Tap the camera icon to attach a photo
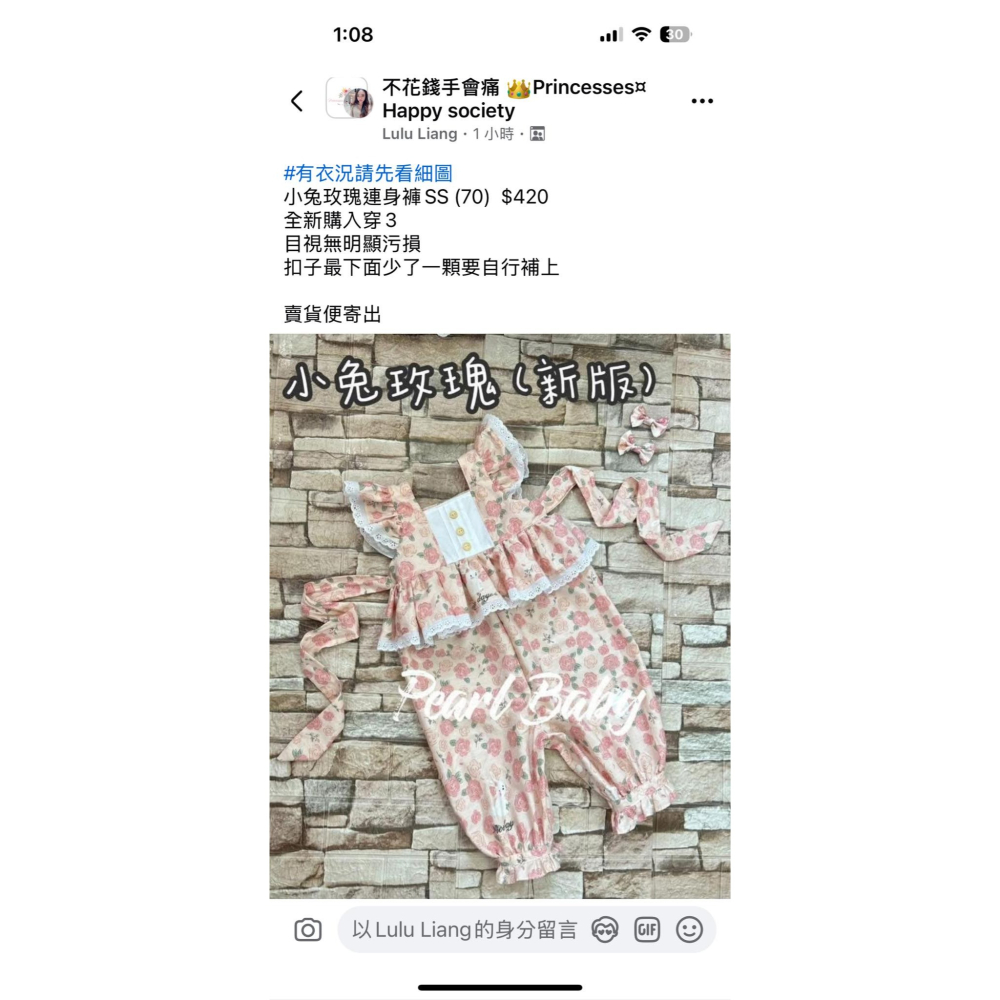This screenshot has height=1000, width=1000. 308,930
